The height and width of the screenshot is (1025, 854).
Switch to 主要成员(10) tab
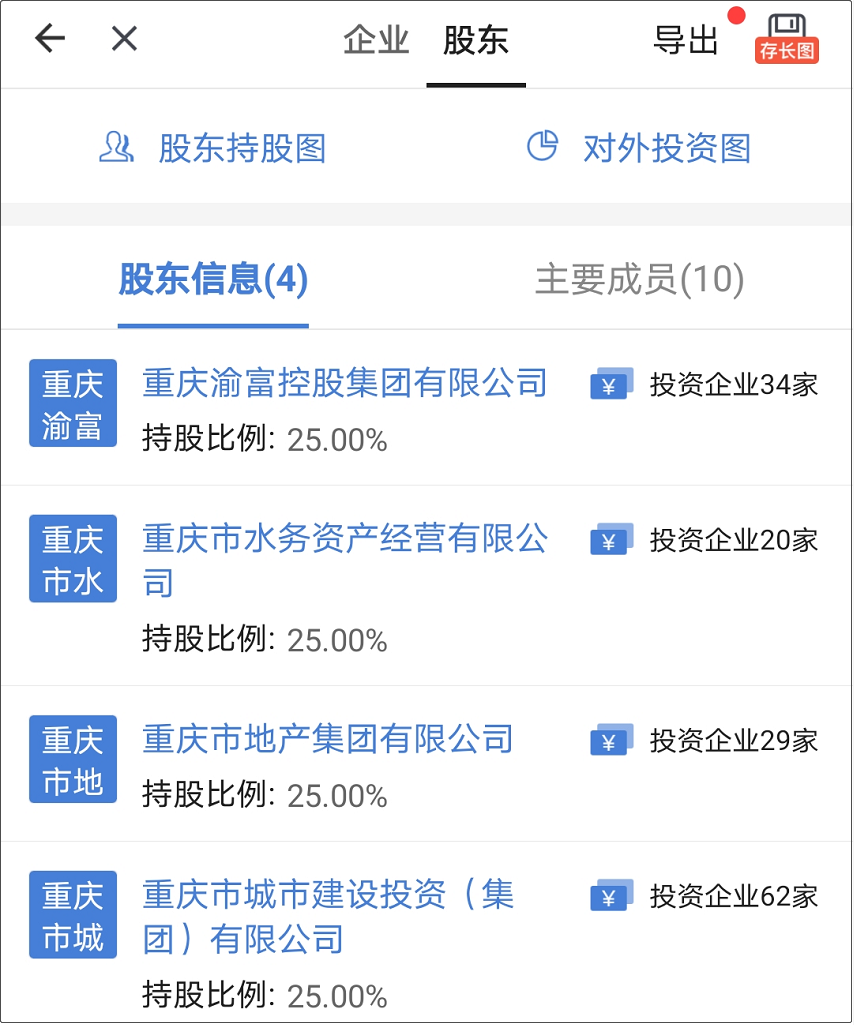640,280
